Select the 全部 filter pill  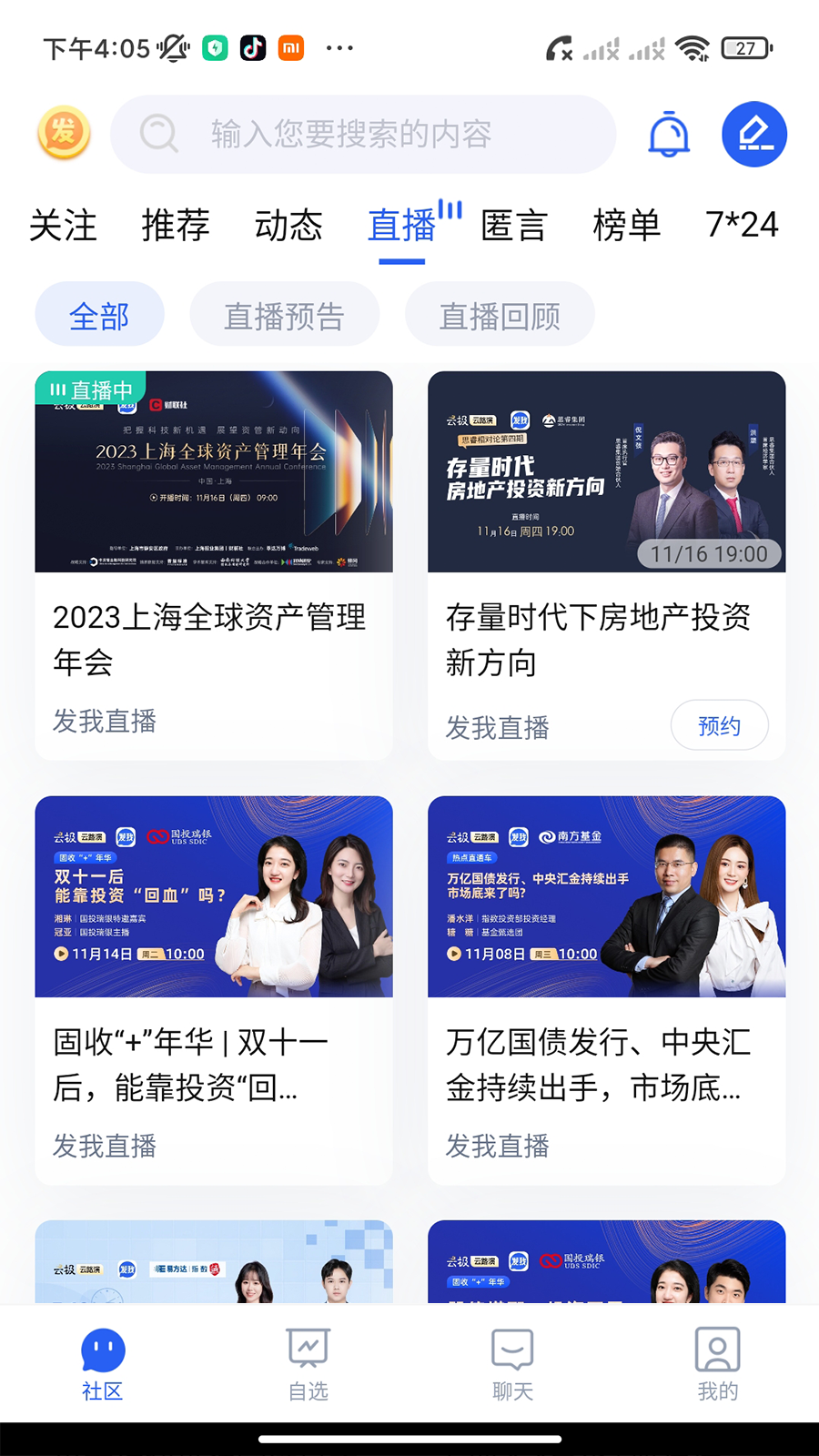[99, 313]
